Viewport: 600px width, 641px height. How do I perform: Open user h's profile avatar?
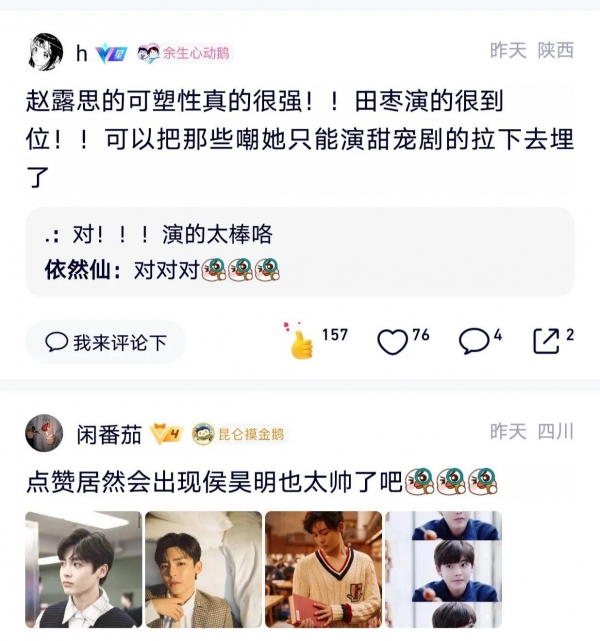(45, 52)
